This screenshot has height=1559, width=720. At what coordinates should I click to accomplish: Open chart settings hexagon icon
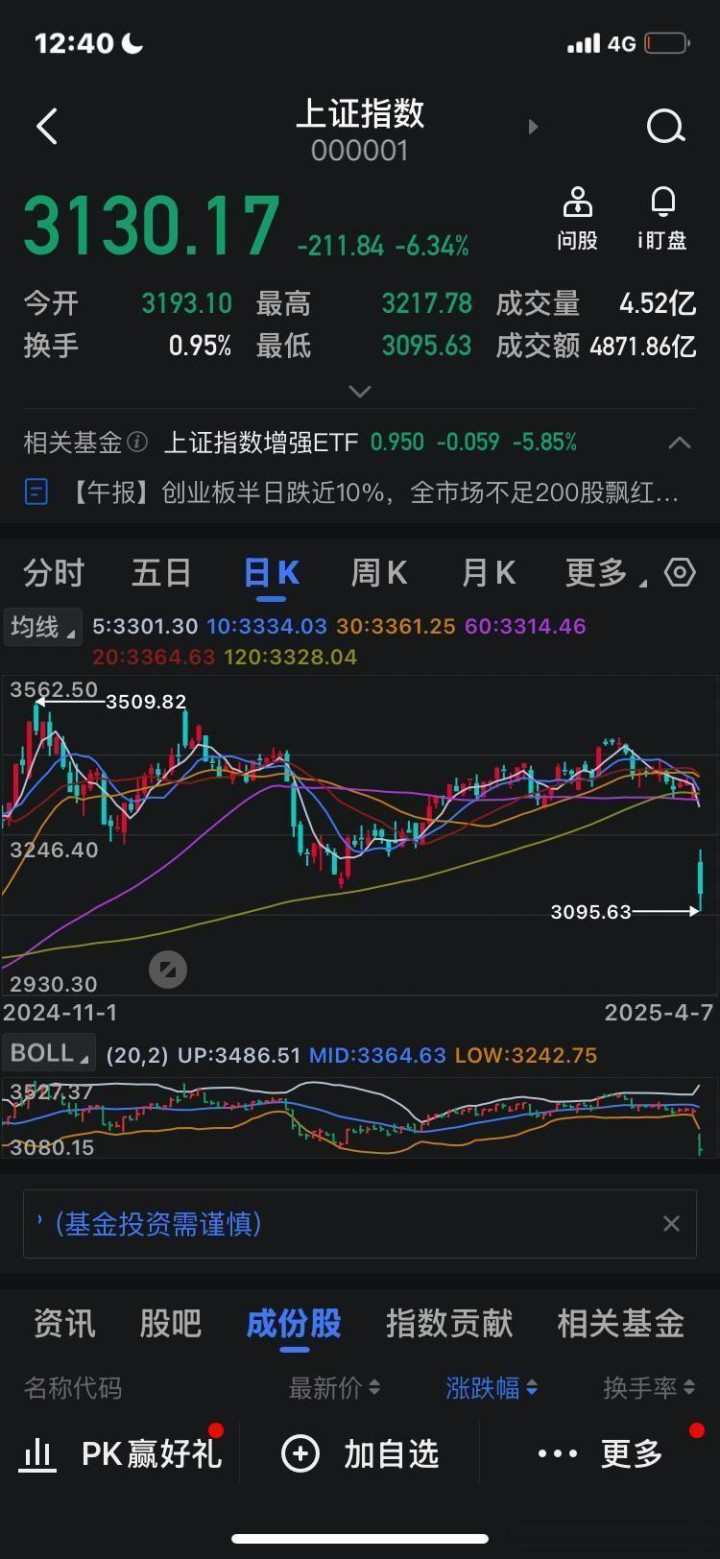tap(680, 573)
